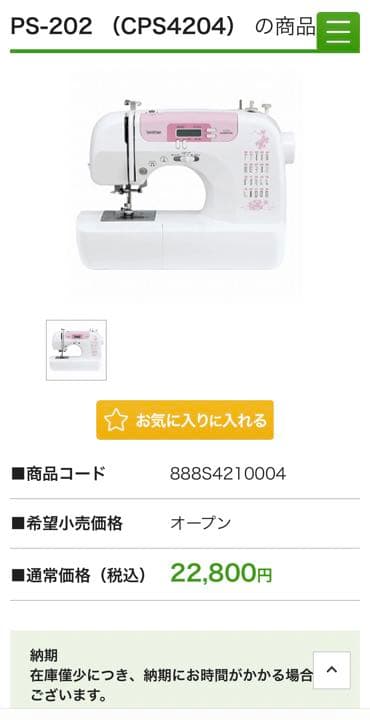Open the main sewing machine product image
The height and width of the screenshot is (720, 370).
click(185, 184)
